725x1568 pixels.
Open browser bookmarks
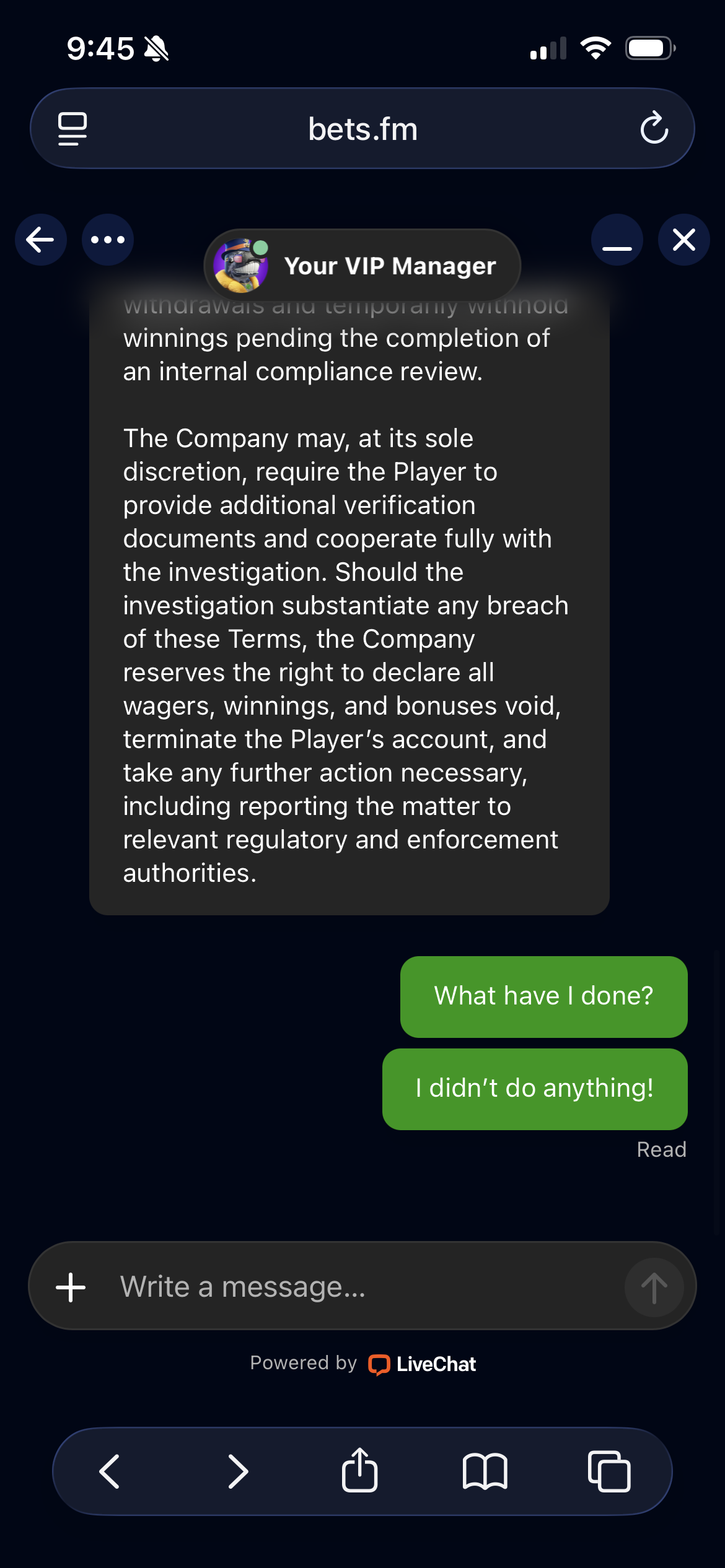pyautogui.click(x=485, y=1471)
